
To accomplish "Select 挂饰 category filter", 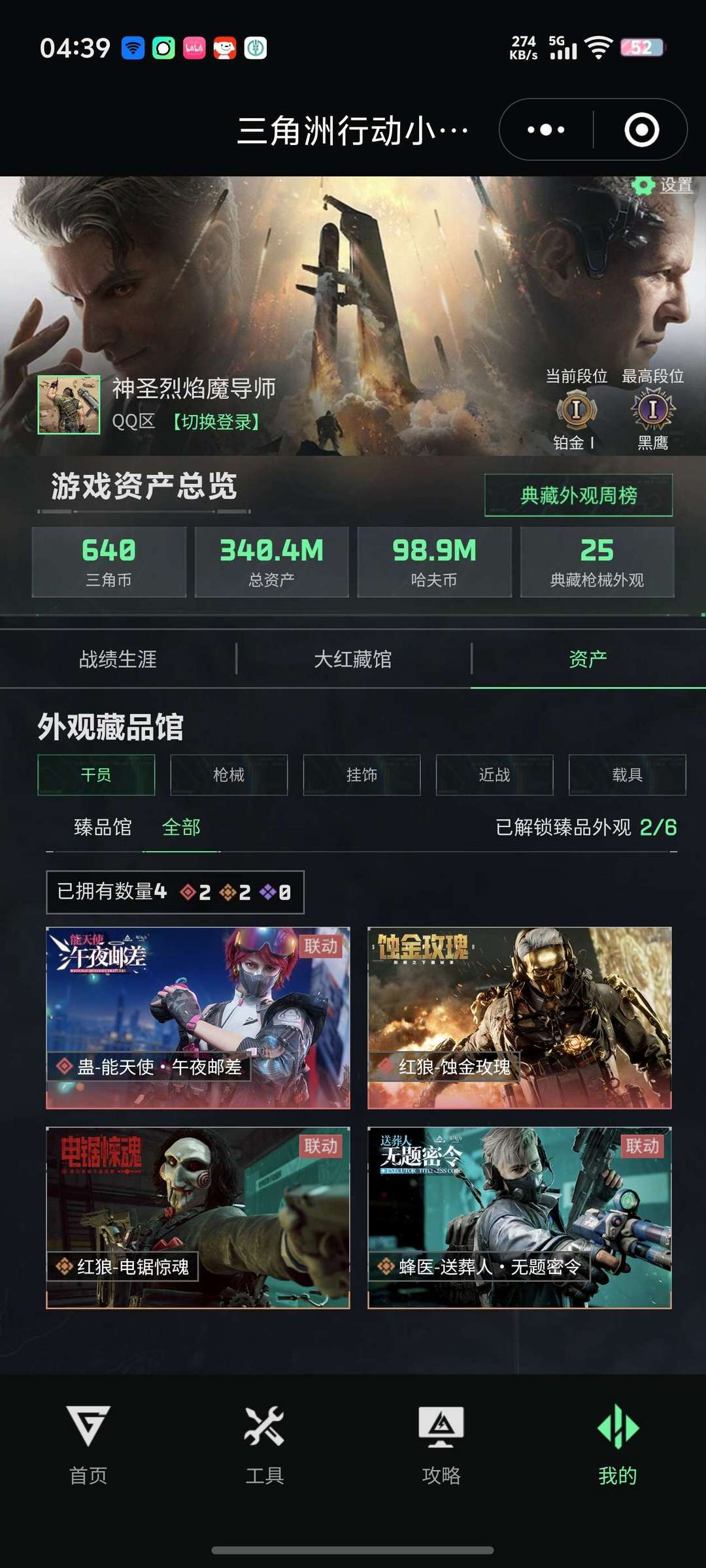I will coord(361,775).
